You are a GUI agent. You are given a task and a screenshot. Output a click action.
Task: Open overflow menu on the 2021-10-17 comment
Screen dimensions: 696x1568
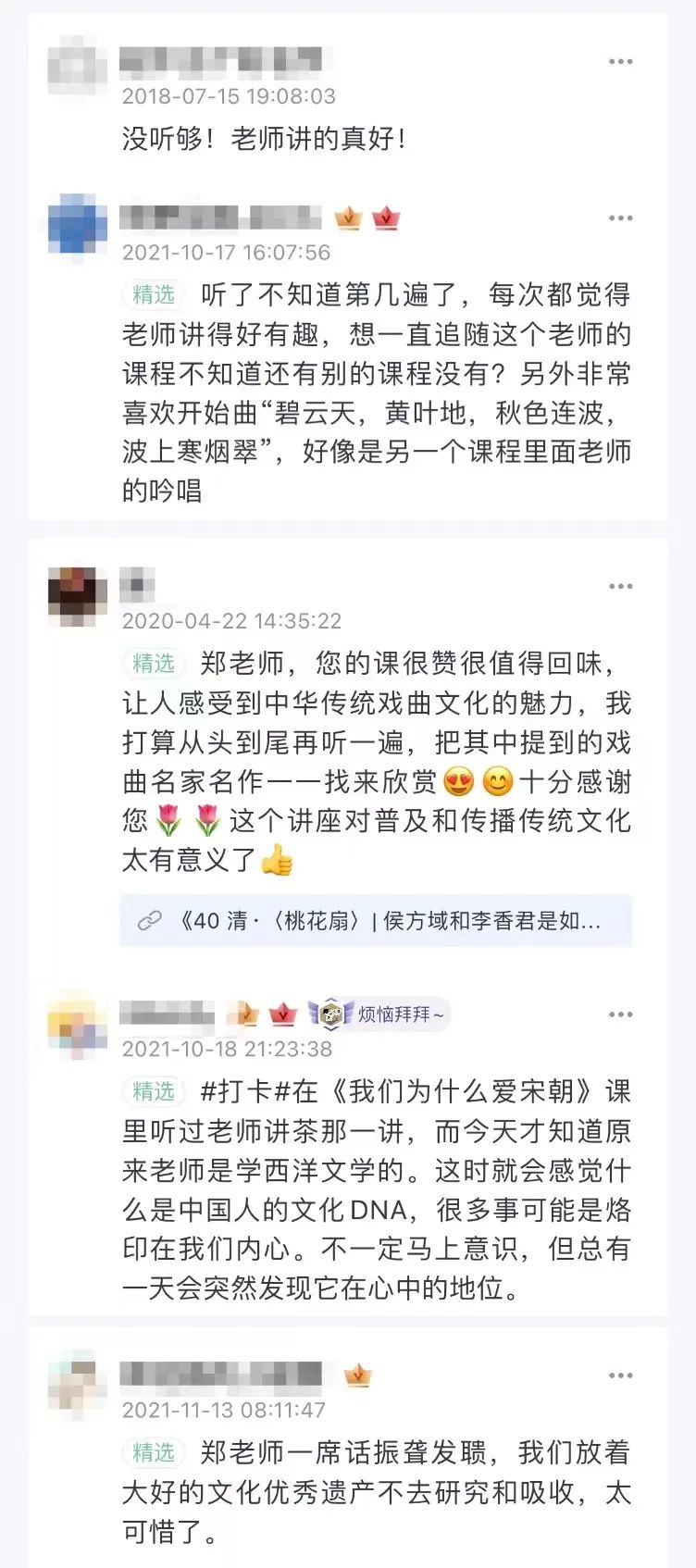click(x=620, y=218)
